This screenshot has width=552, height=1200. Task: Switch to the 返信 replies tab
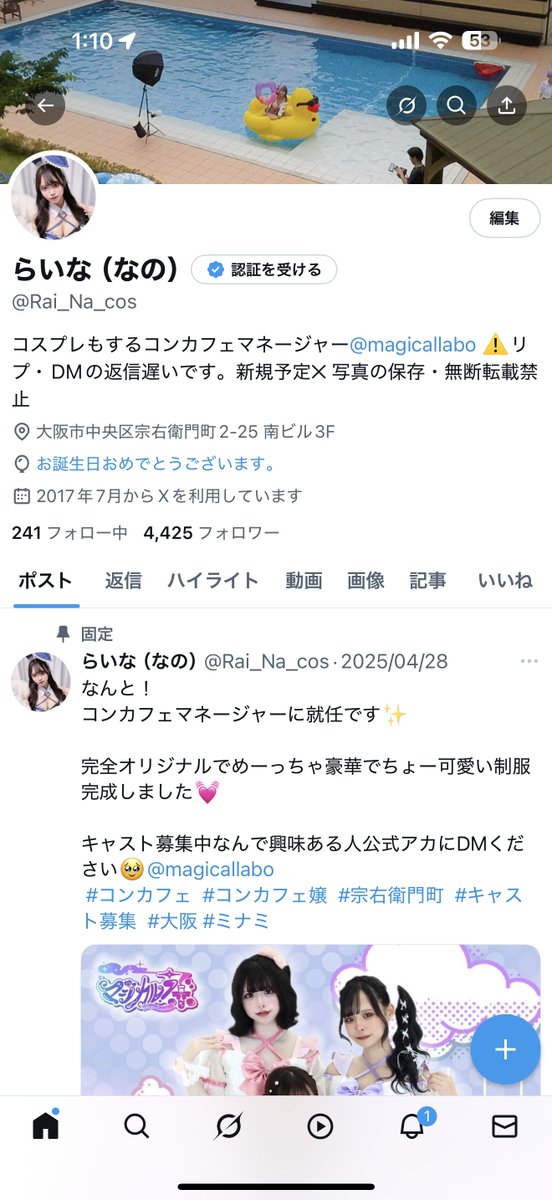pos(123,580)
